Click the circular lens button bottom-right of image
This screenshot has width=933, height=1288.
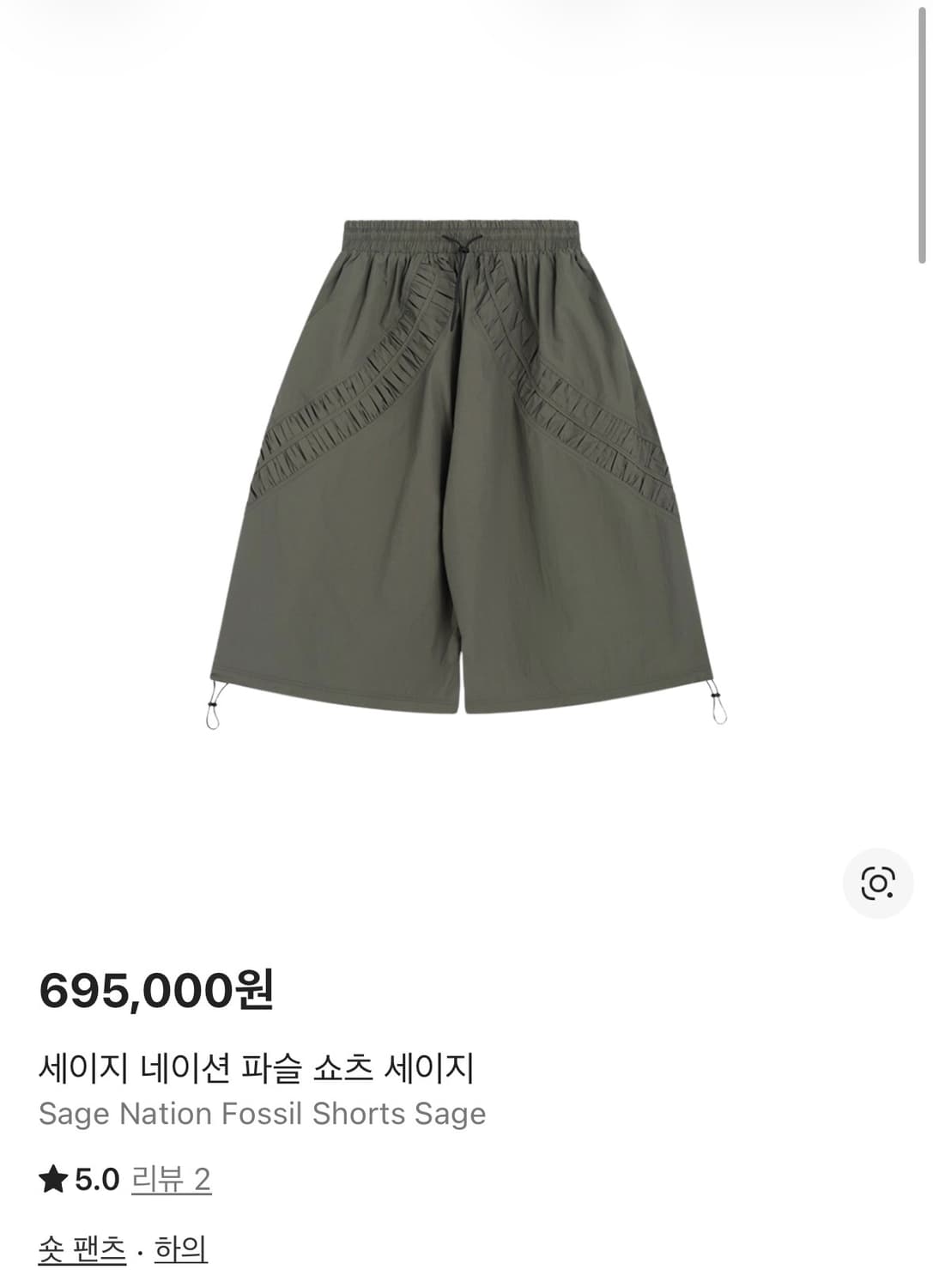point(877,880)
